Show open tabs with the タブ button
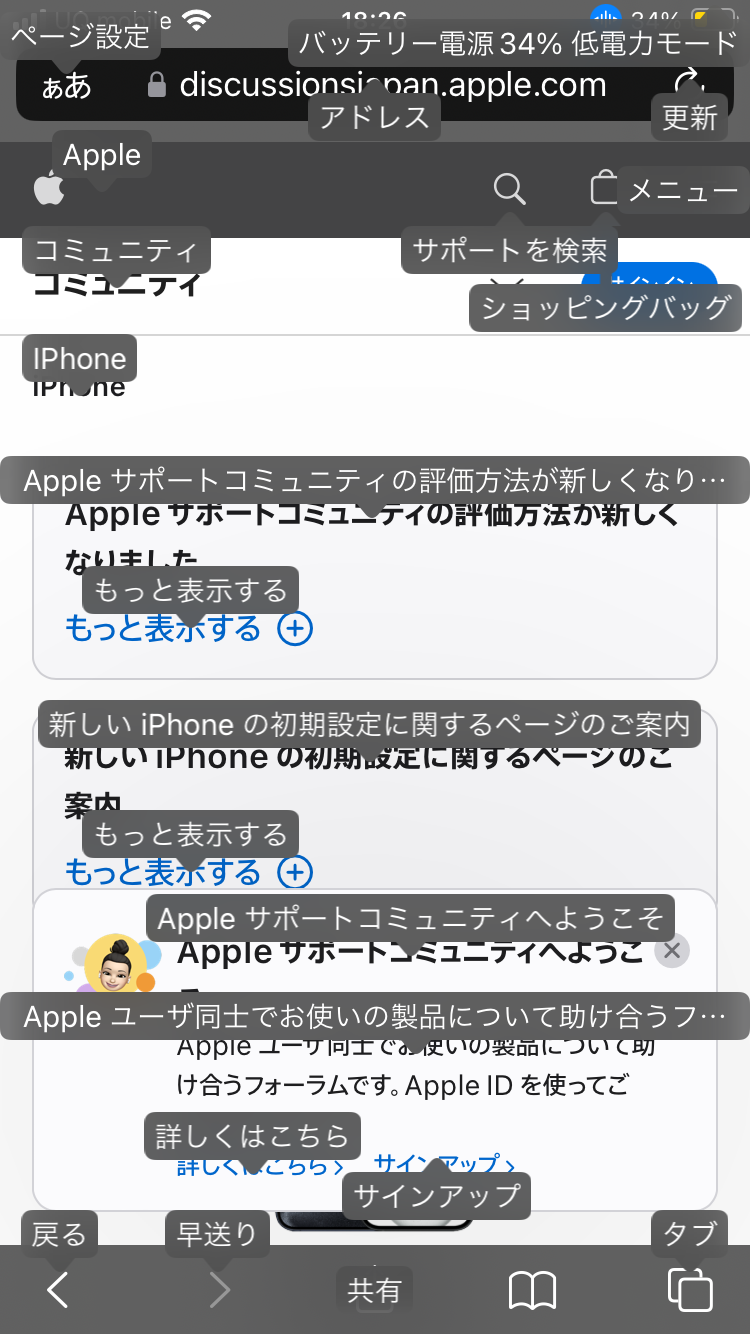The width and height of the screenshot is (750, 1334). click(690, 1290)
